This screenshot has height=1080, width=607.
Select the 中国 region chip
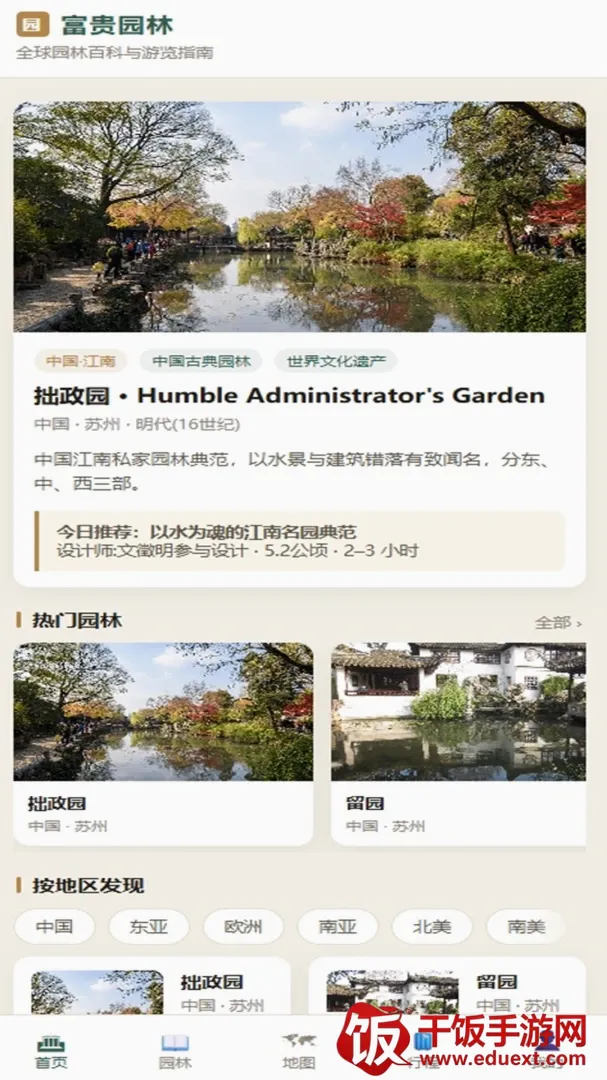click(54, 926)
